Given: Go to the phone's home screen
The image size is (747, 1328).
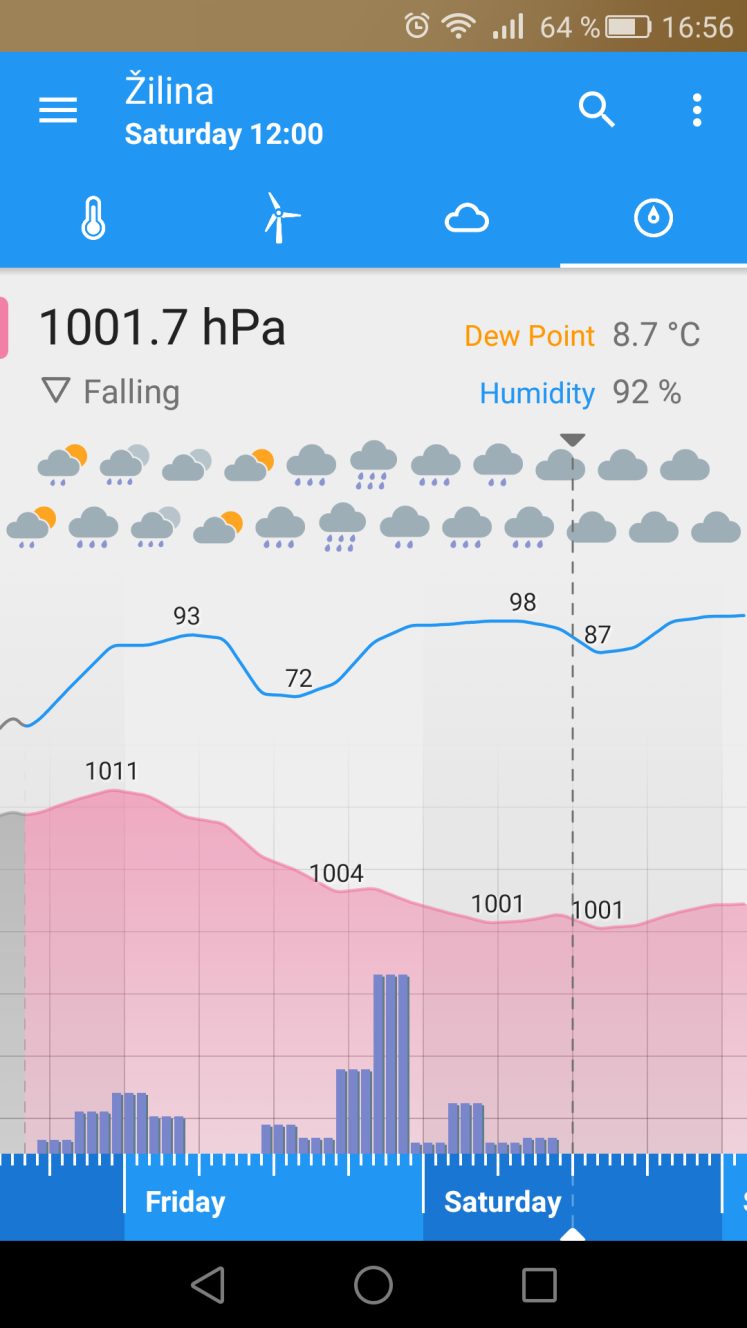Looking at the screenshot, I should point(373,1285).
